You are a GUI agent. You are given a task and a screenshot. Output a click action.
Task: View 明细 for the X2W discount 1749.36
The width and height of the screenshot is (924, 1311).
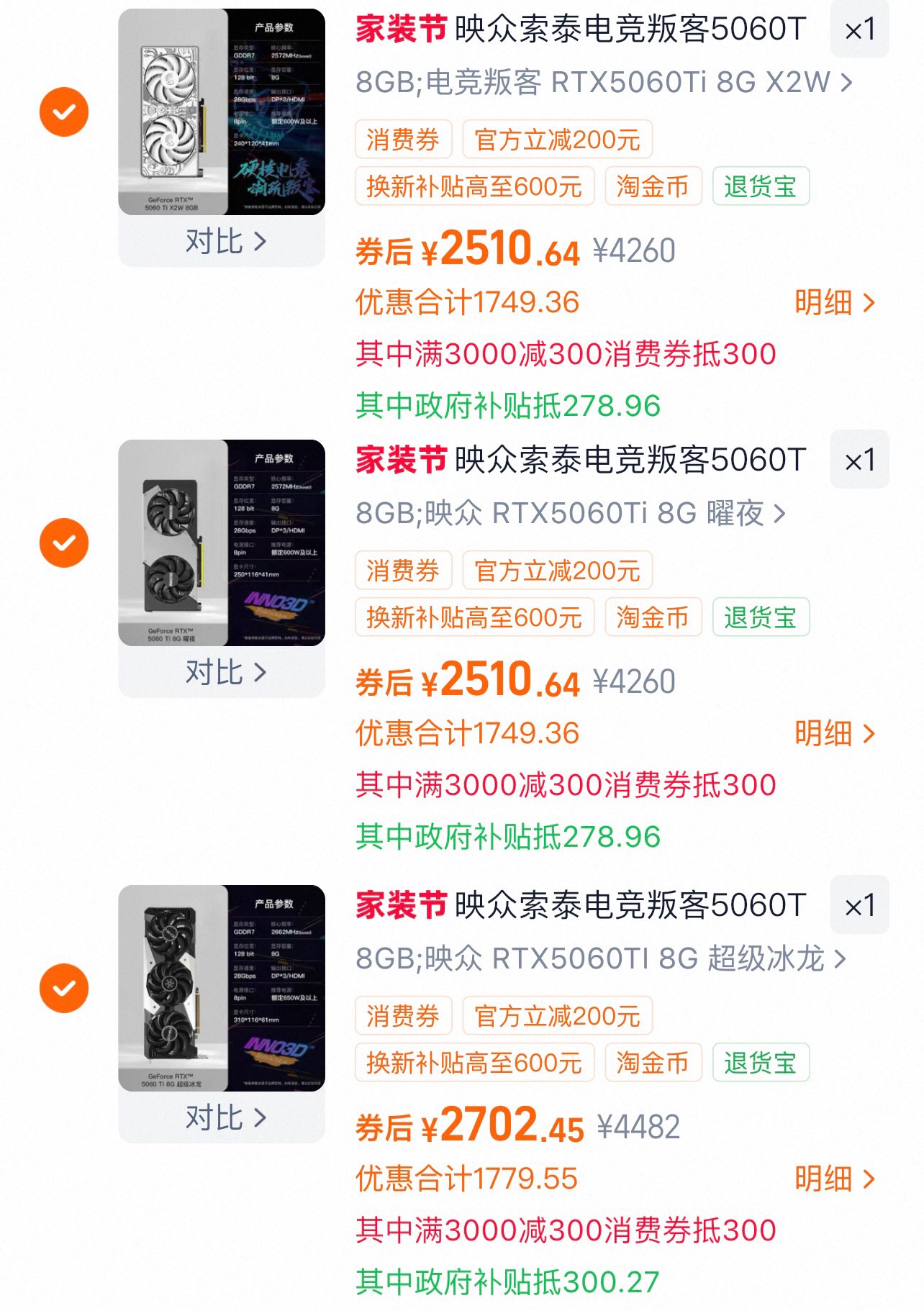coord(834,303)
